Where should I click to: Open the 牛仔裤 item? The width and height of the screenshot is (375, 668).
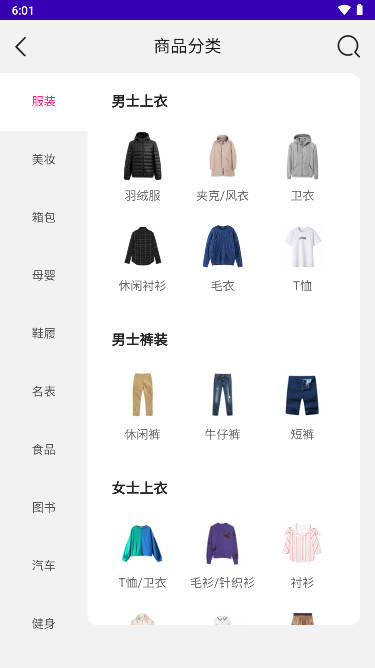pos(222,406)
